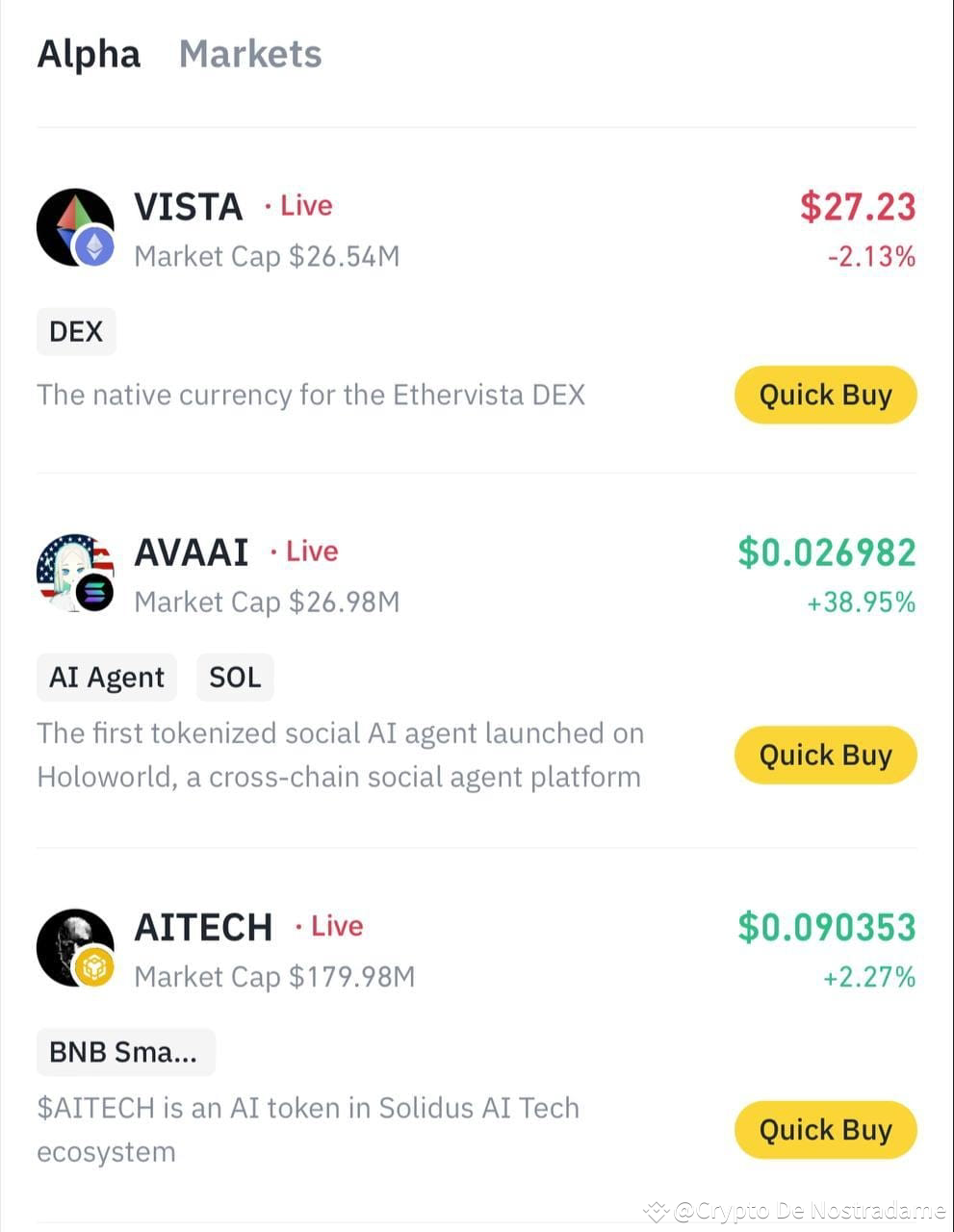Select the AI Agent tag under AVAAI
Image resolution: width=954 pixels, height=1232 pixels.
[106, 677]
